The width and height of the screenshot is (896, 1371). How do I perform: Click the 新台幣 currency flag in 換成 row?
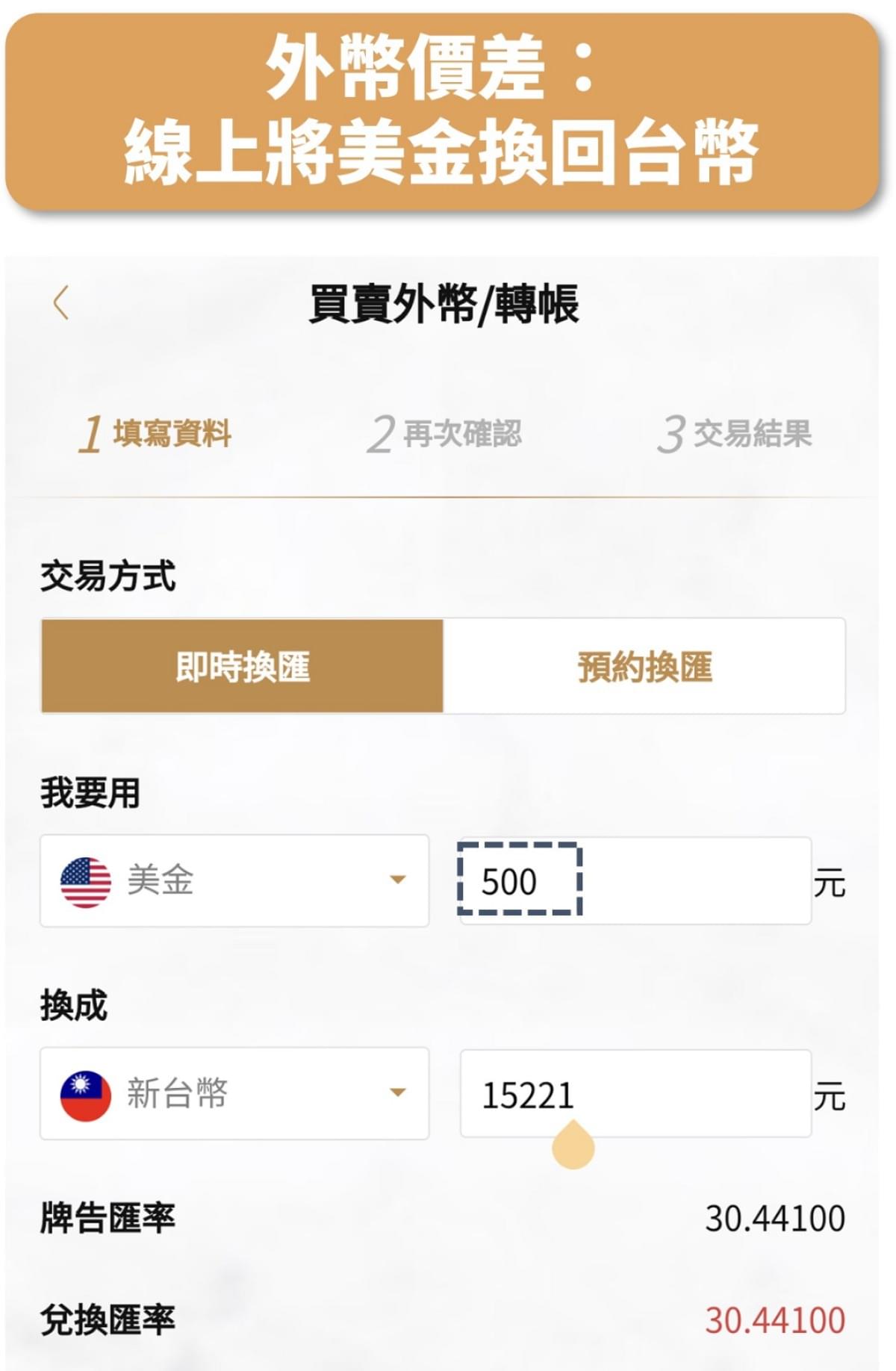tap(84, 1090)
